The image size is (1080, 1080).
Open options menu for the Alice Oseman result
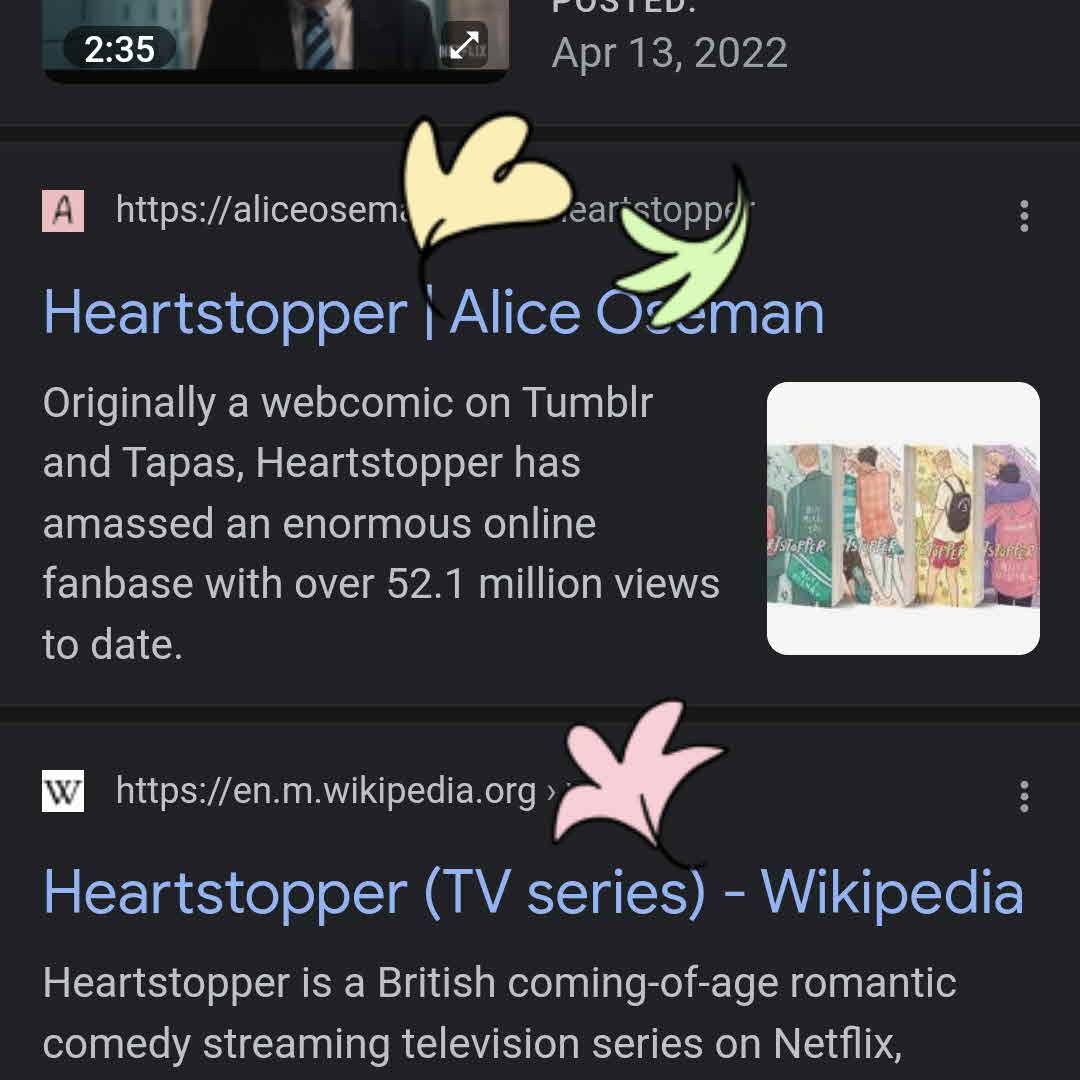[x=1023, y=216]
